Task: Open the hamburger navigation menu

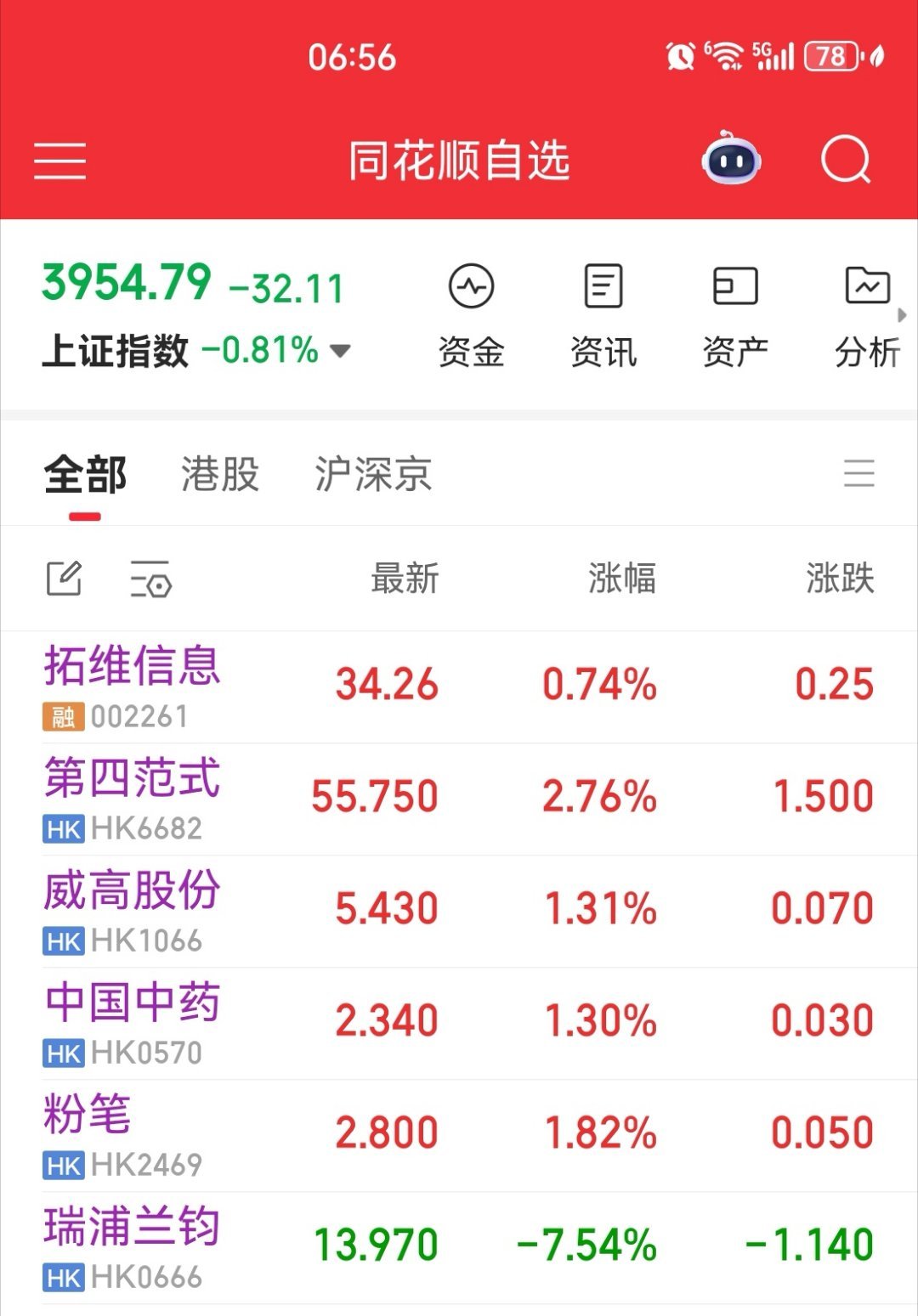Action: [x=58, y=158]
